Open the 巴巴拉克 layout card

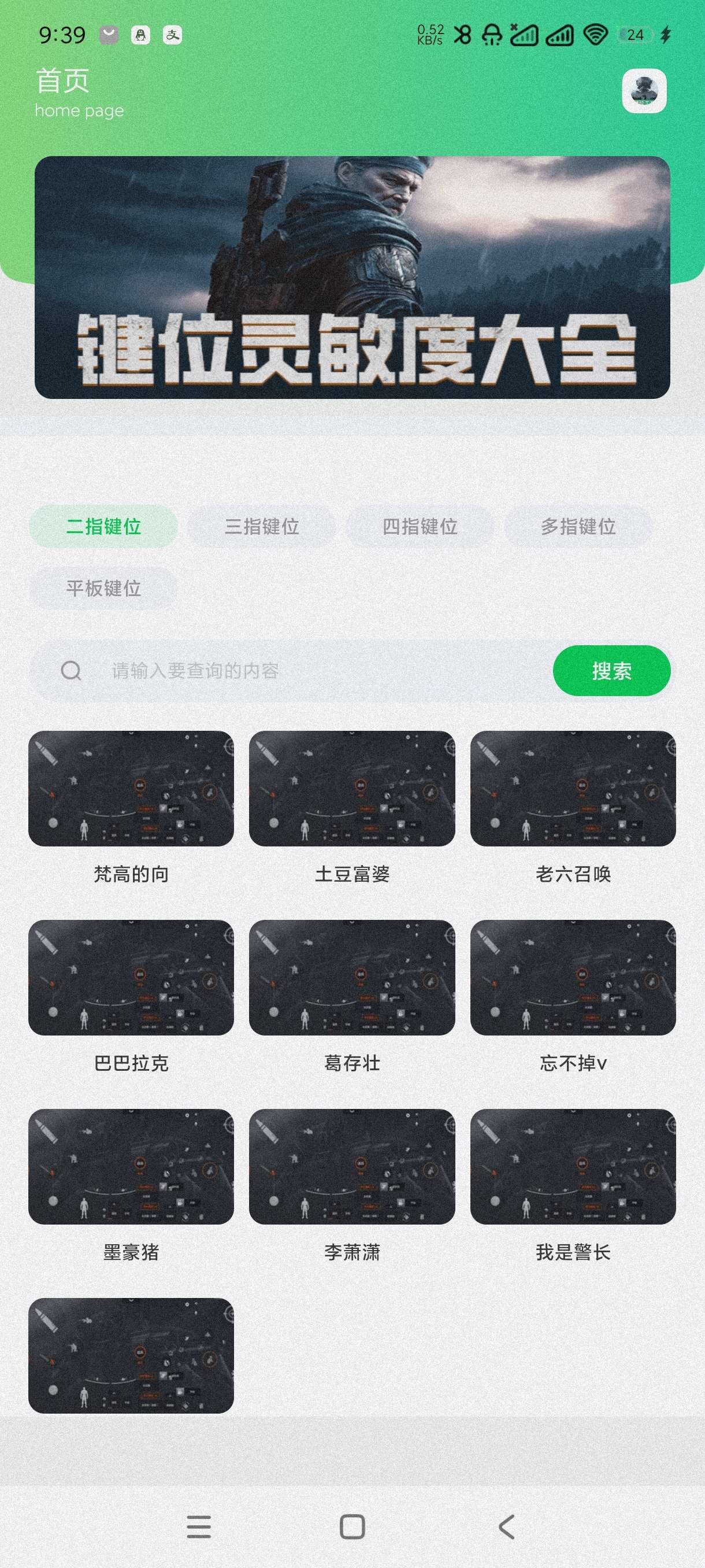click(131, 978)
